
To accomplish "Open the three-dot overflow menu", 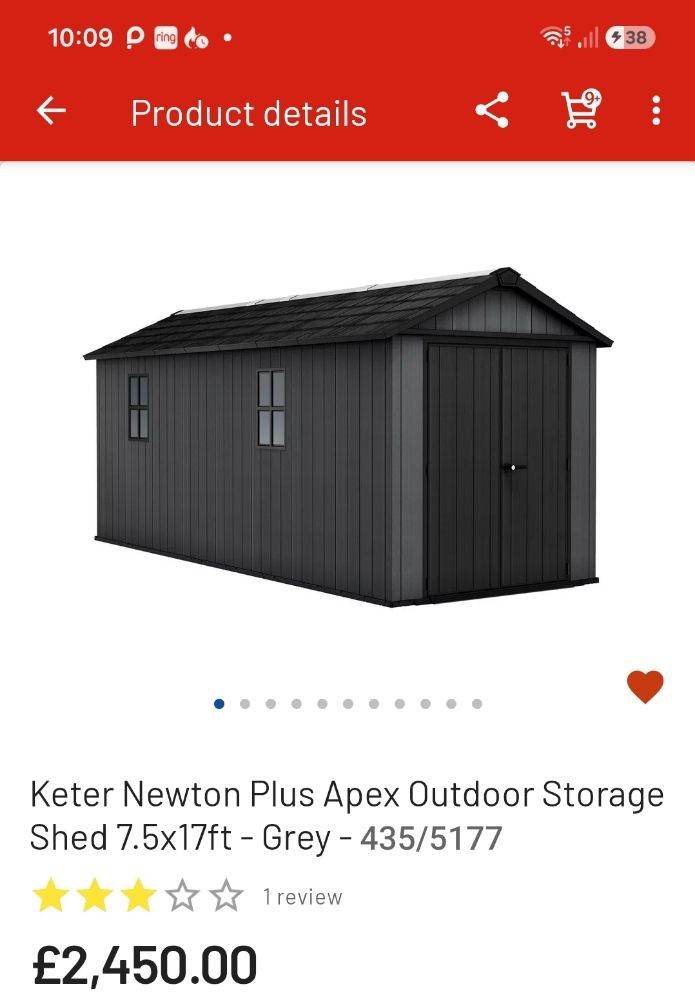I will point(656,111).
